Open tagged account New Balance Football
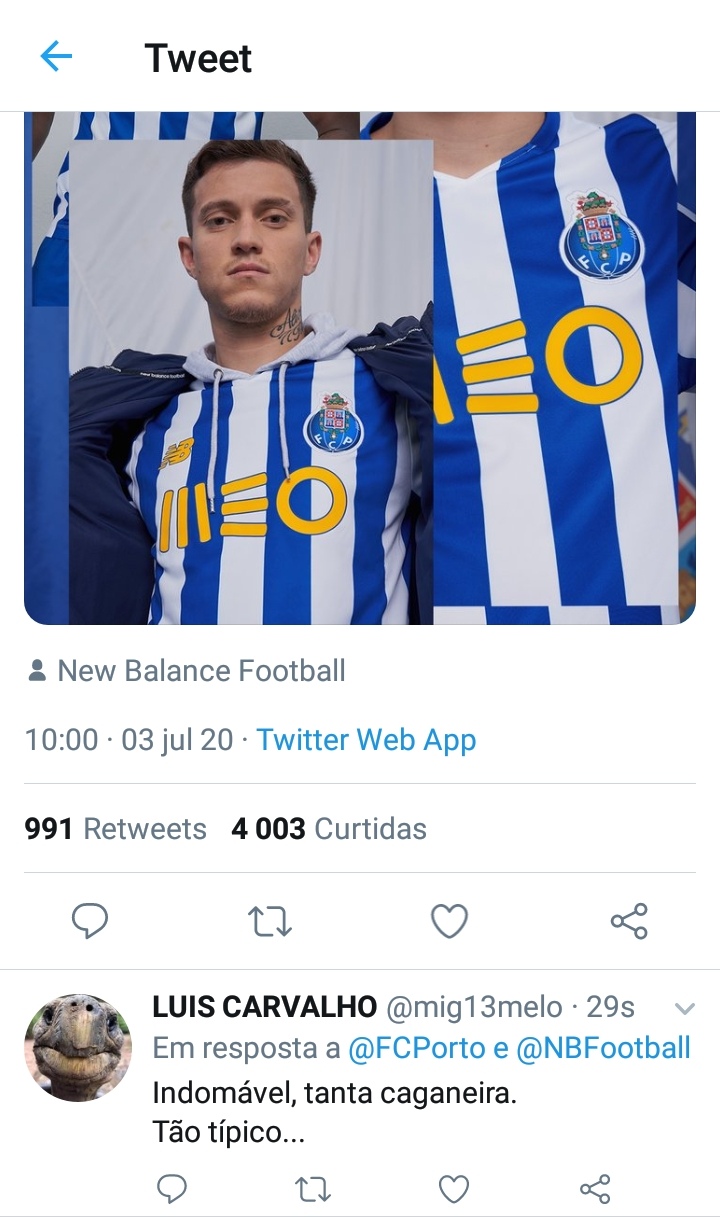This screenshot has width=720, height=1217. tap(200, 671)
